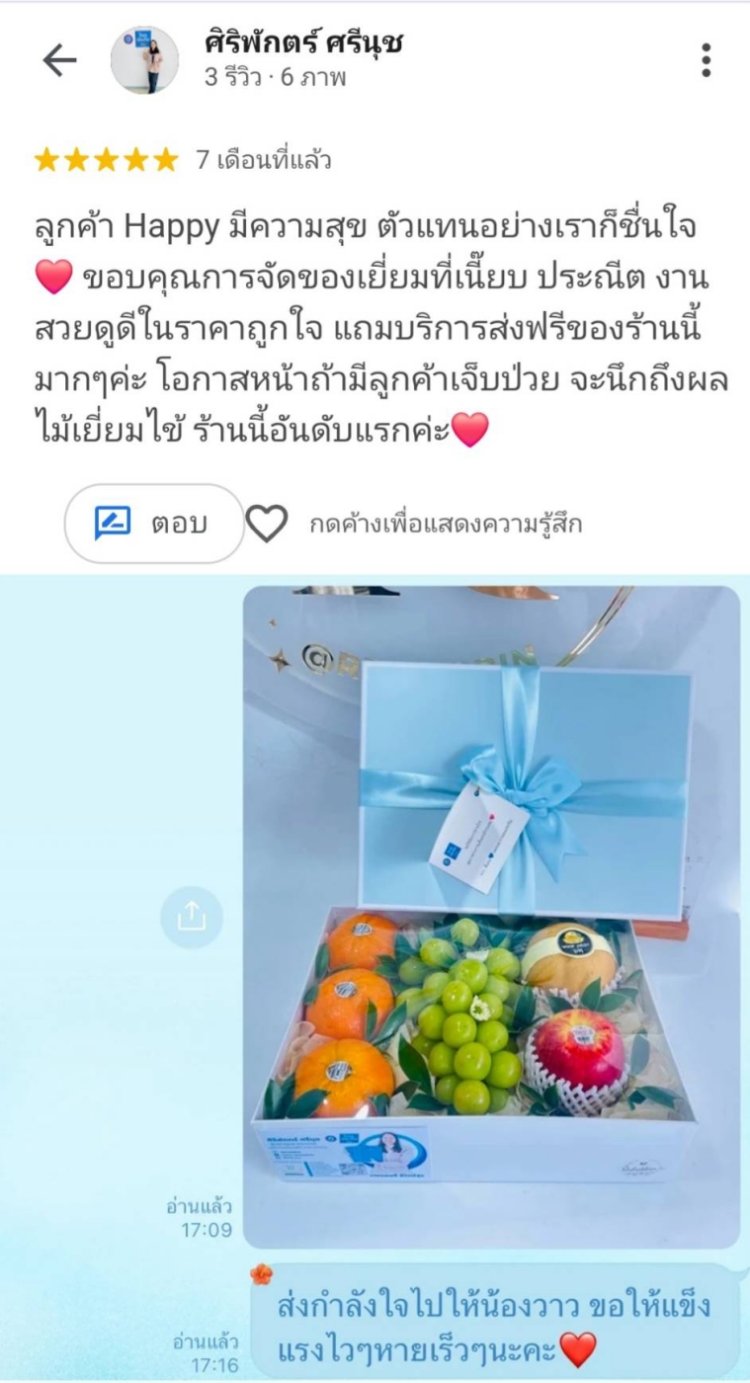Open the three-dot overflow menu
Image resolution: width=750 pixels, height=1383 pixels.
click(x=706, y=60)
